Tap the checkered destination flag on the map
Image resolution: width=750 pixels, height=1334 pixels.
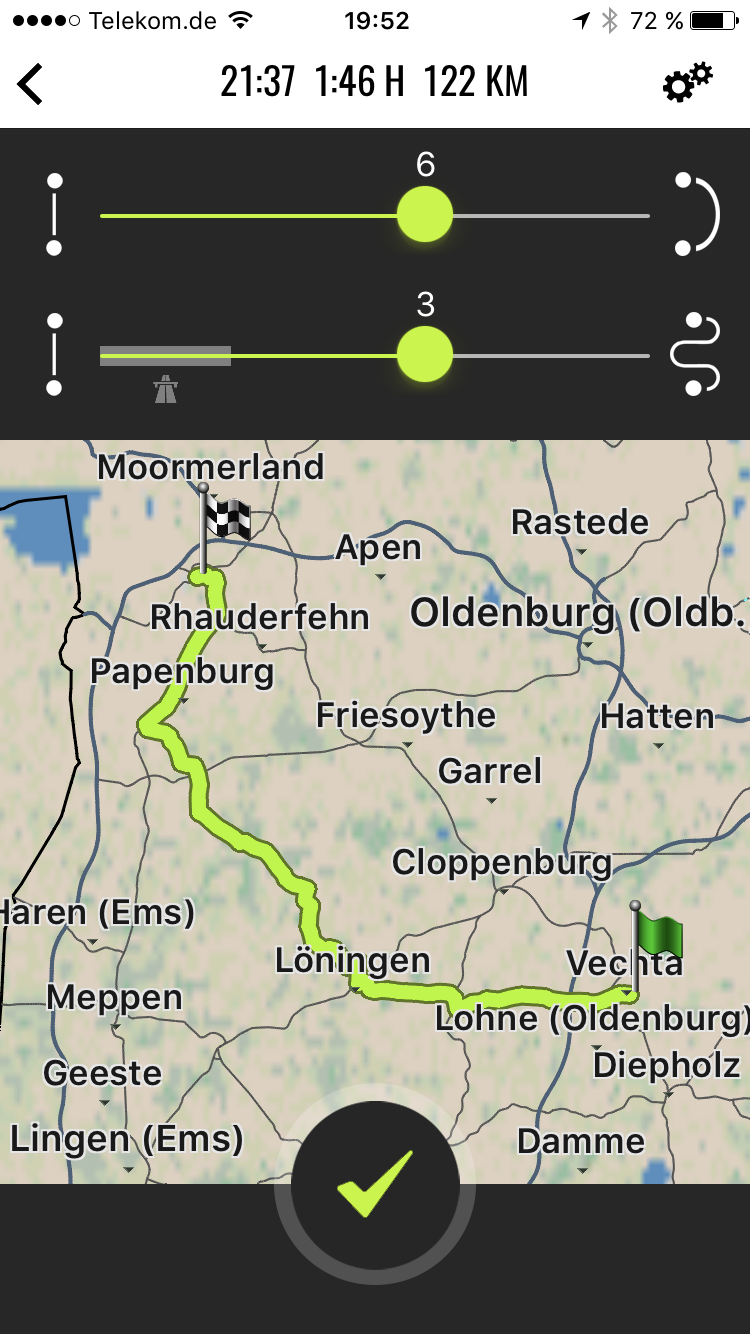pos(226,520)
